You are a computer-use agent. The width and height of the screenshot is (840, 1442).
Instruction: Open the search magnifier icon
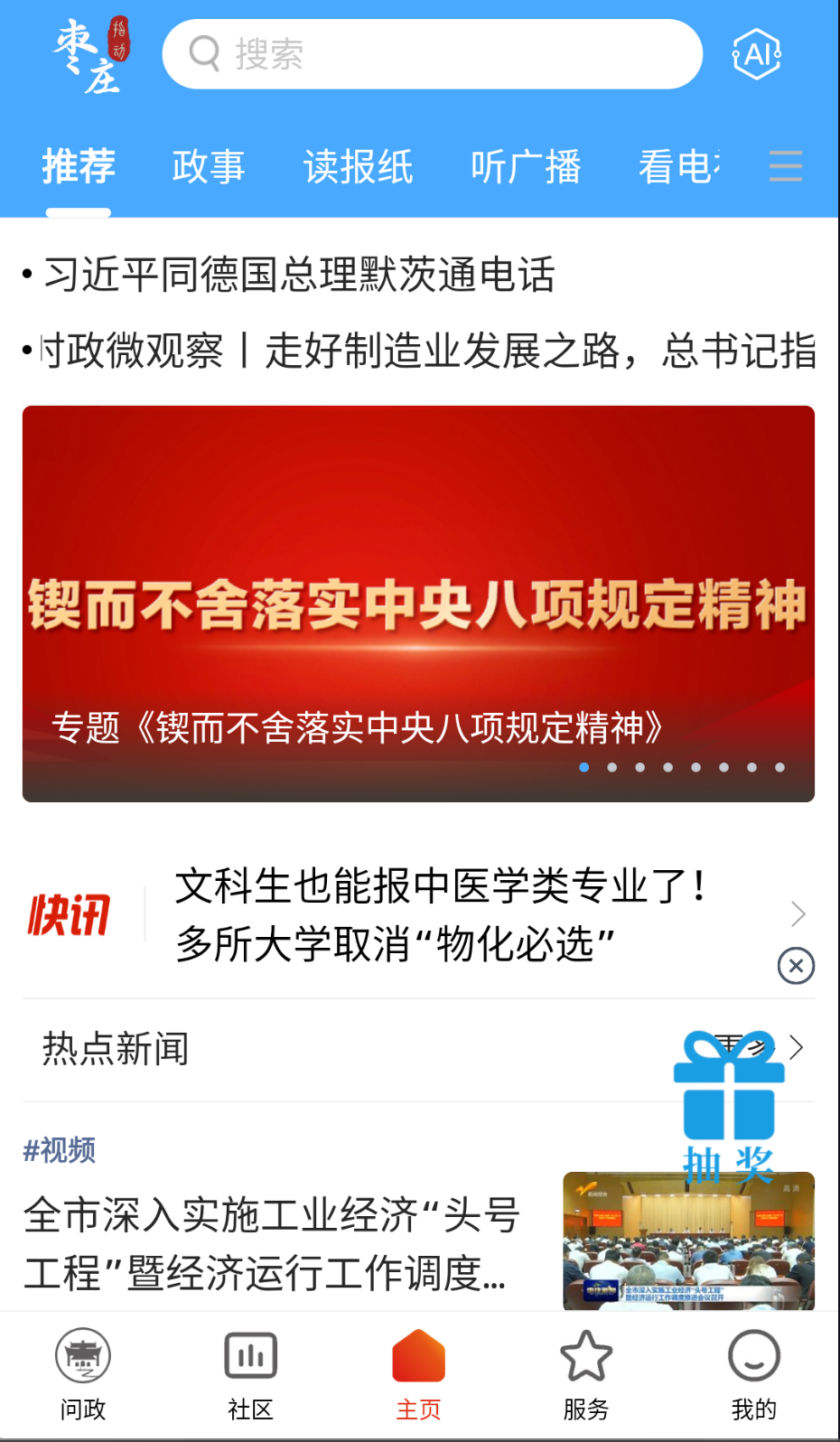pos(202,54)
